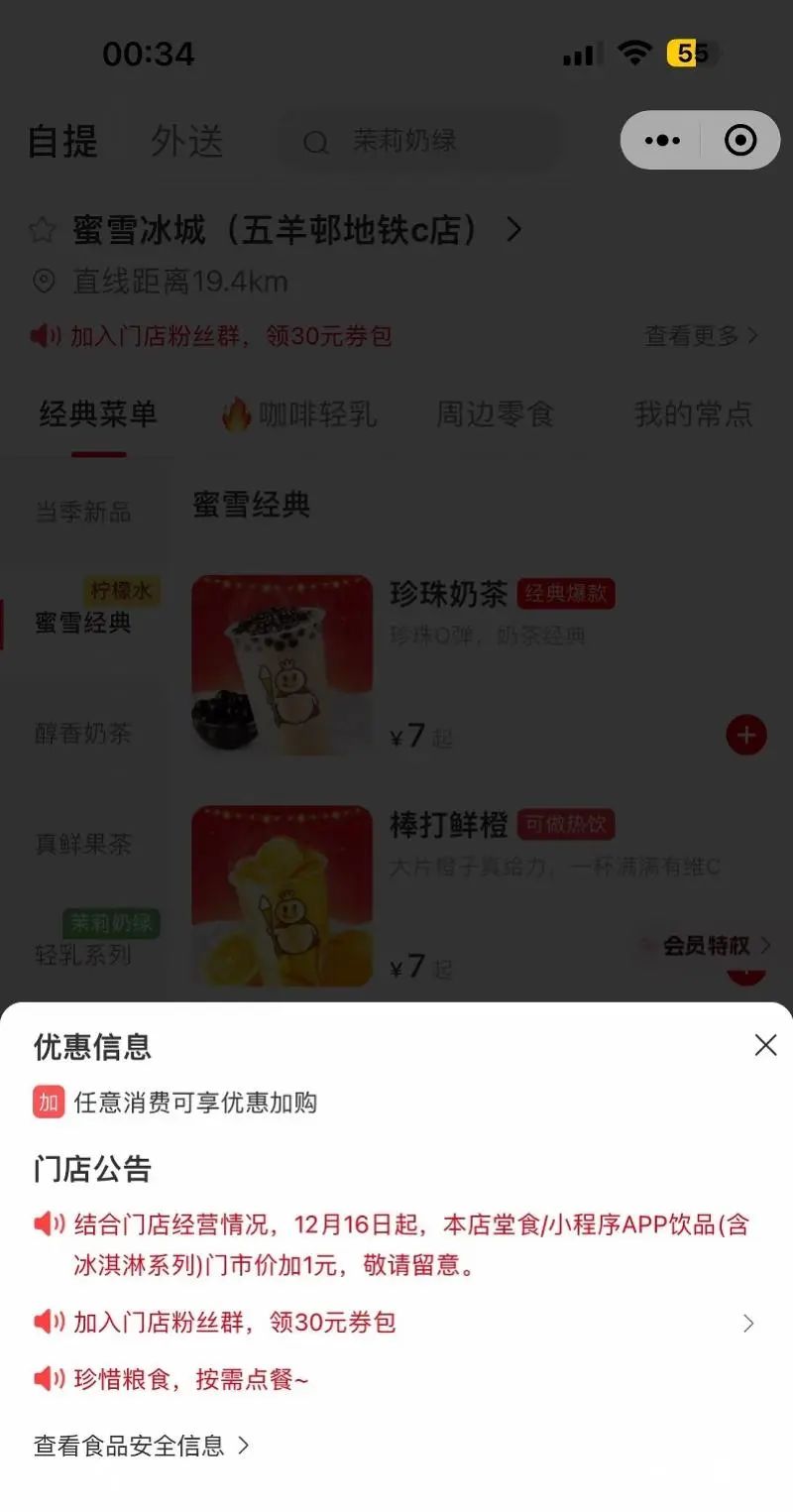The height and width of the screenshot is (1512, 793).
Task: Tap the star to favorite the store
Action: tap(42, 230)
